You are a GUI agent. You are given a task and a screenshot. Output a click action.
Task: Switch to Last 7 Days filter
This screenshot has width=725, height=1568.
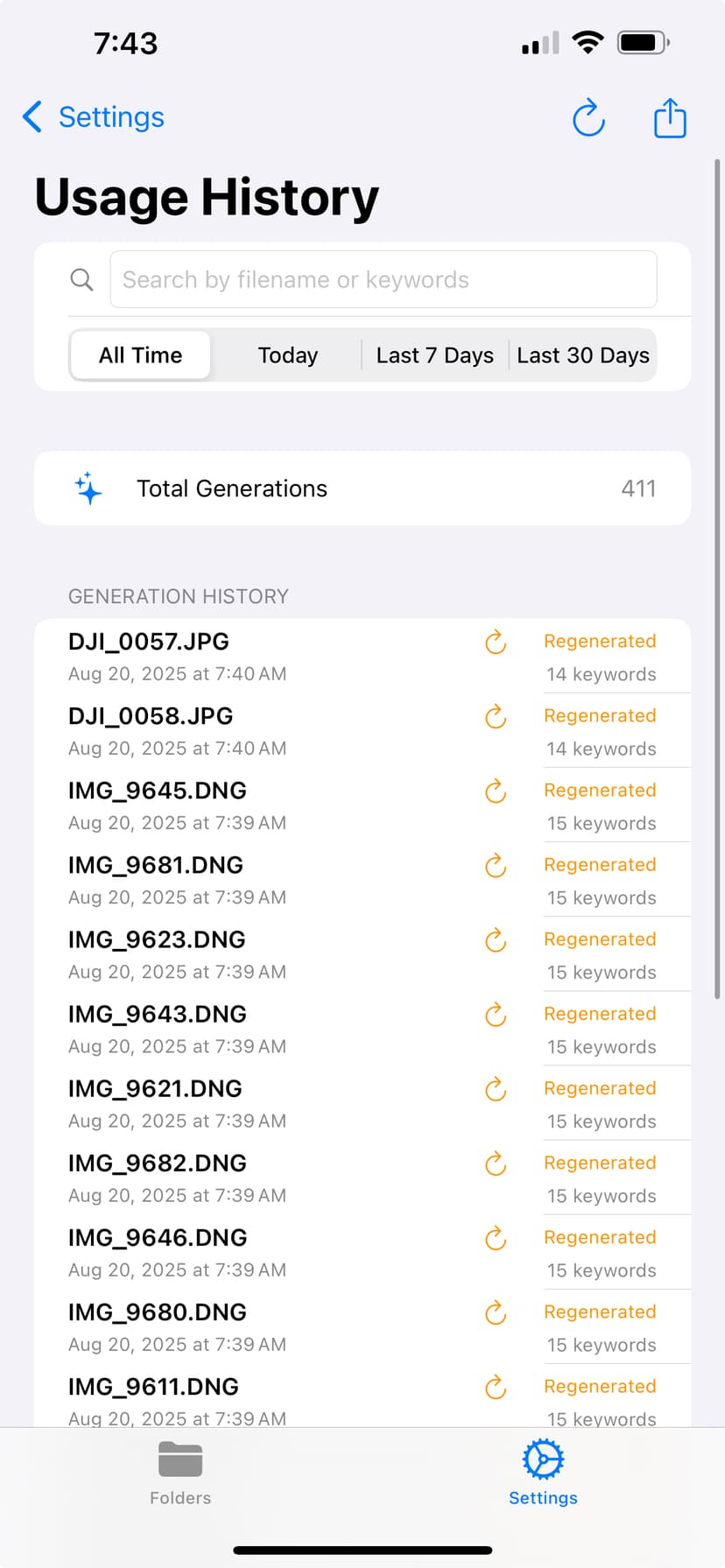click(x=434, y=355)
